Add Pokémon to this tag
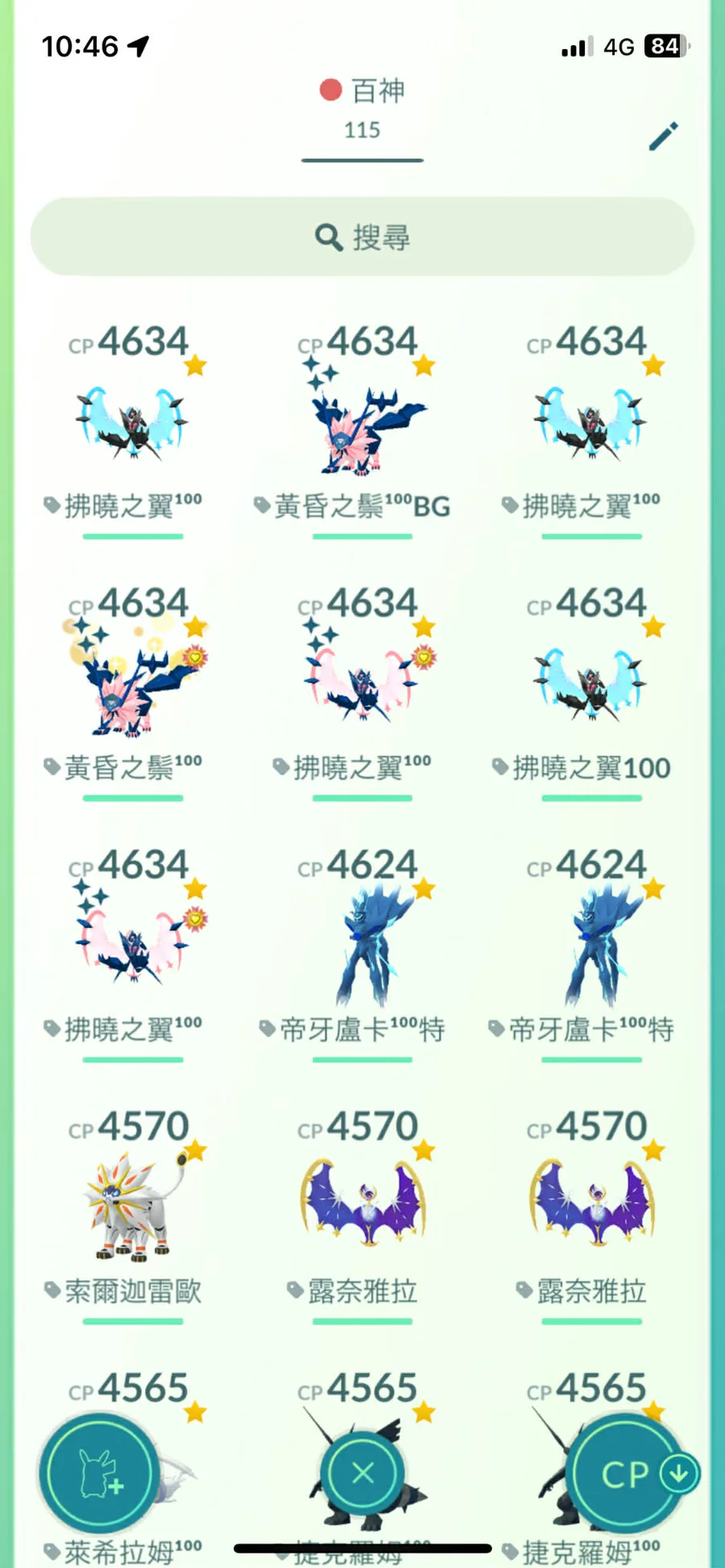The height and width of the screenshot is (1568, 725). pyautogui.click(x=99, y=1474)
